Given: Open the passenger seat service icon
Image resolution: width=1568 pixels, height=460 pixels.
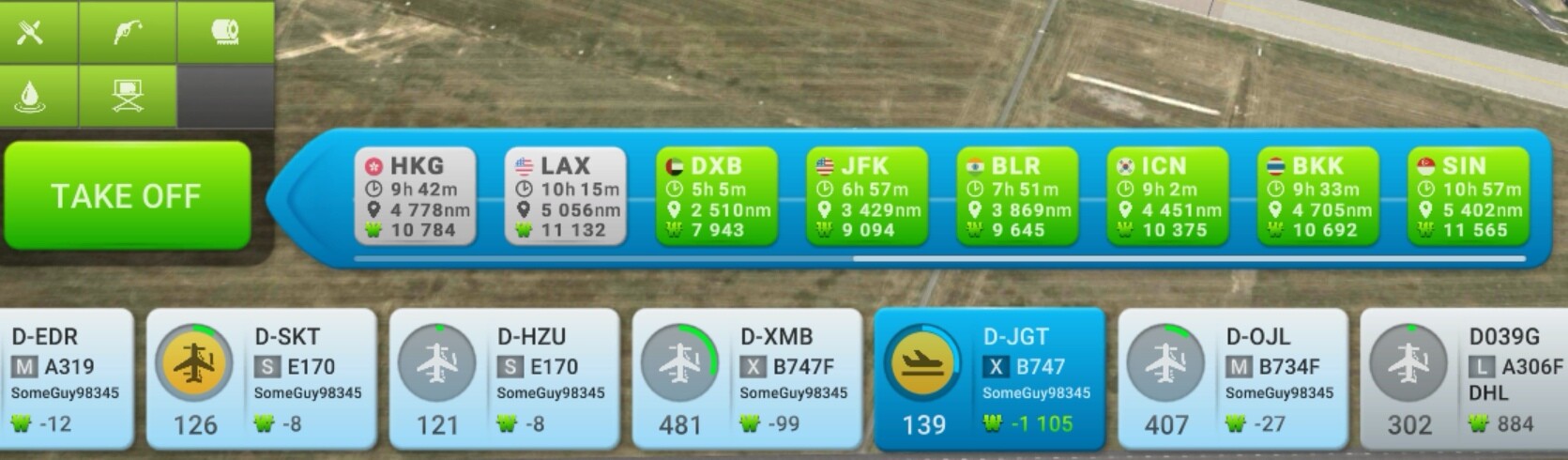Looking at the screenshot, I should point(127,95).
